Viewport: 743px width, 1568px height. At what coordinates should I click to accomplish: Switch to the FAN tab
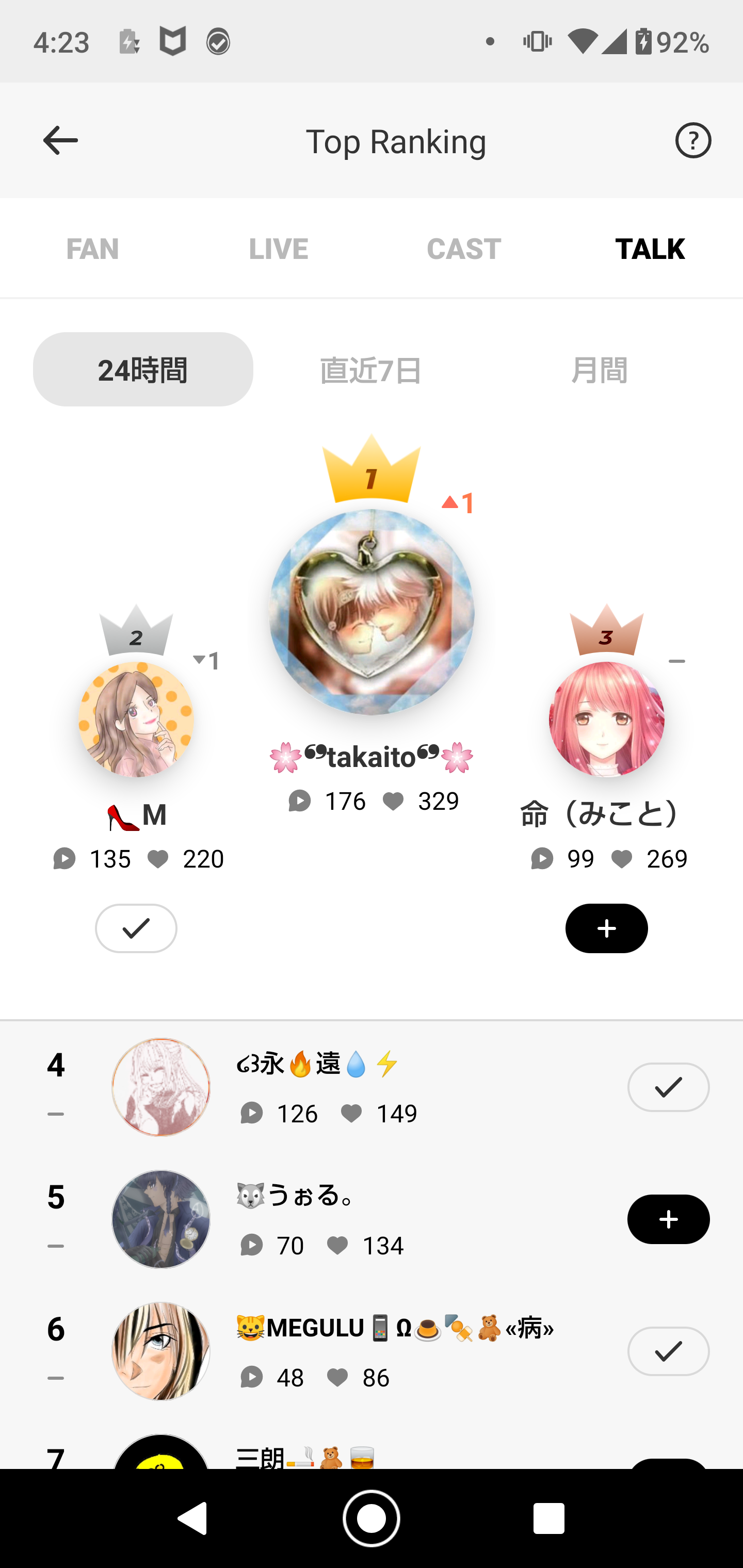(x=92, y=249)
